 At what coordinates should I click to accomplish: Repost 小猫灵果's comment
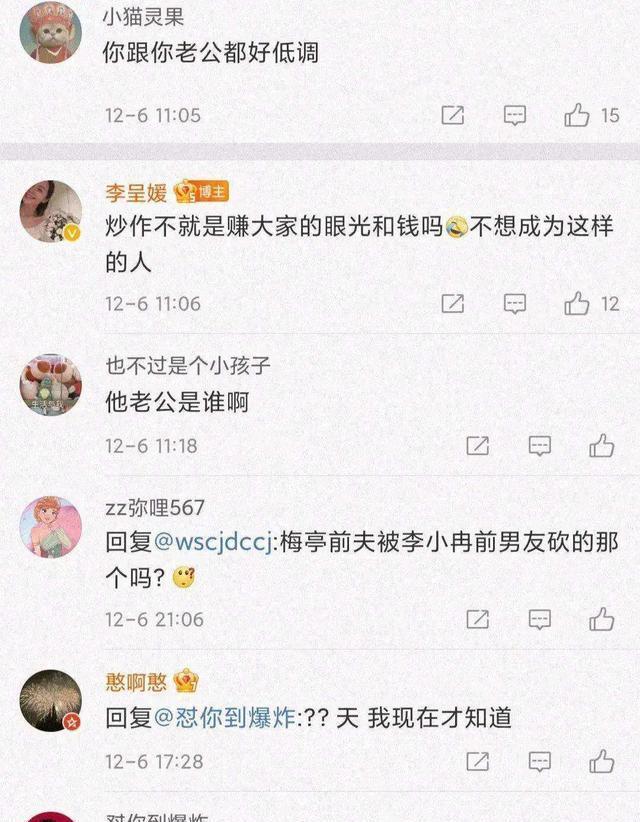[x=453, y=116]
